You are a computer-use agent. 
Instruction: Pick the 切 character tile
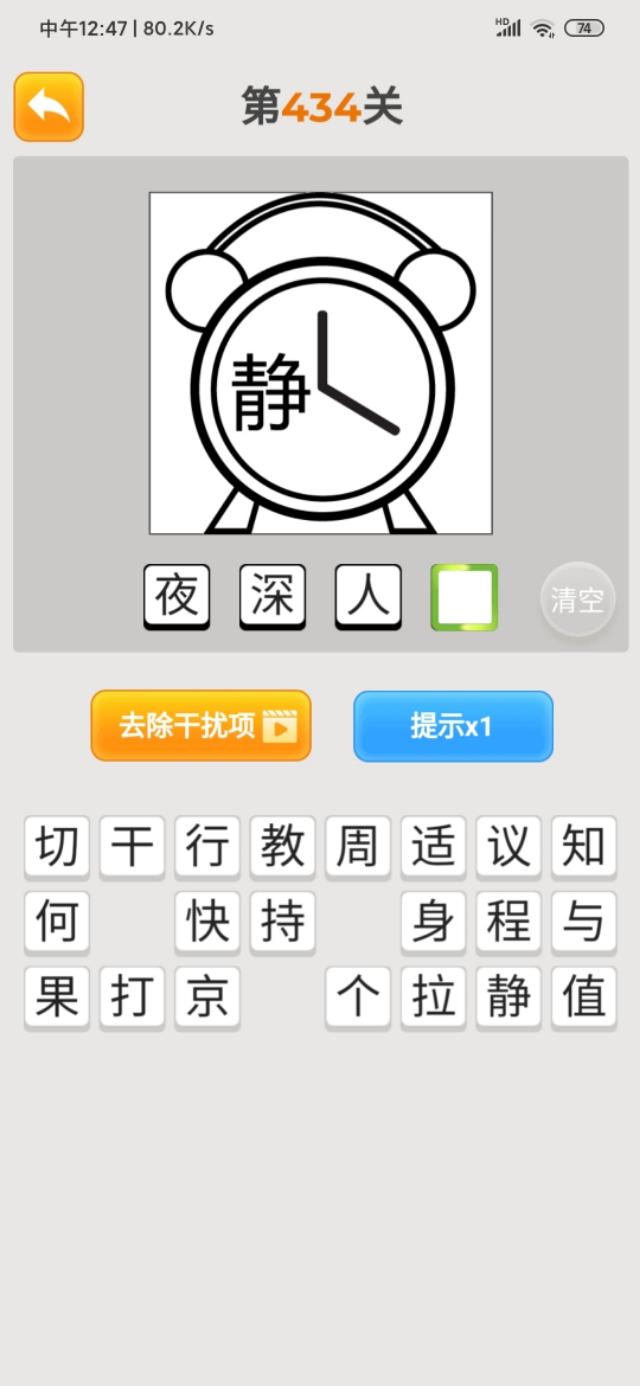[57, 847]
